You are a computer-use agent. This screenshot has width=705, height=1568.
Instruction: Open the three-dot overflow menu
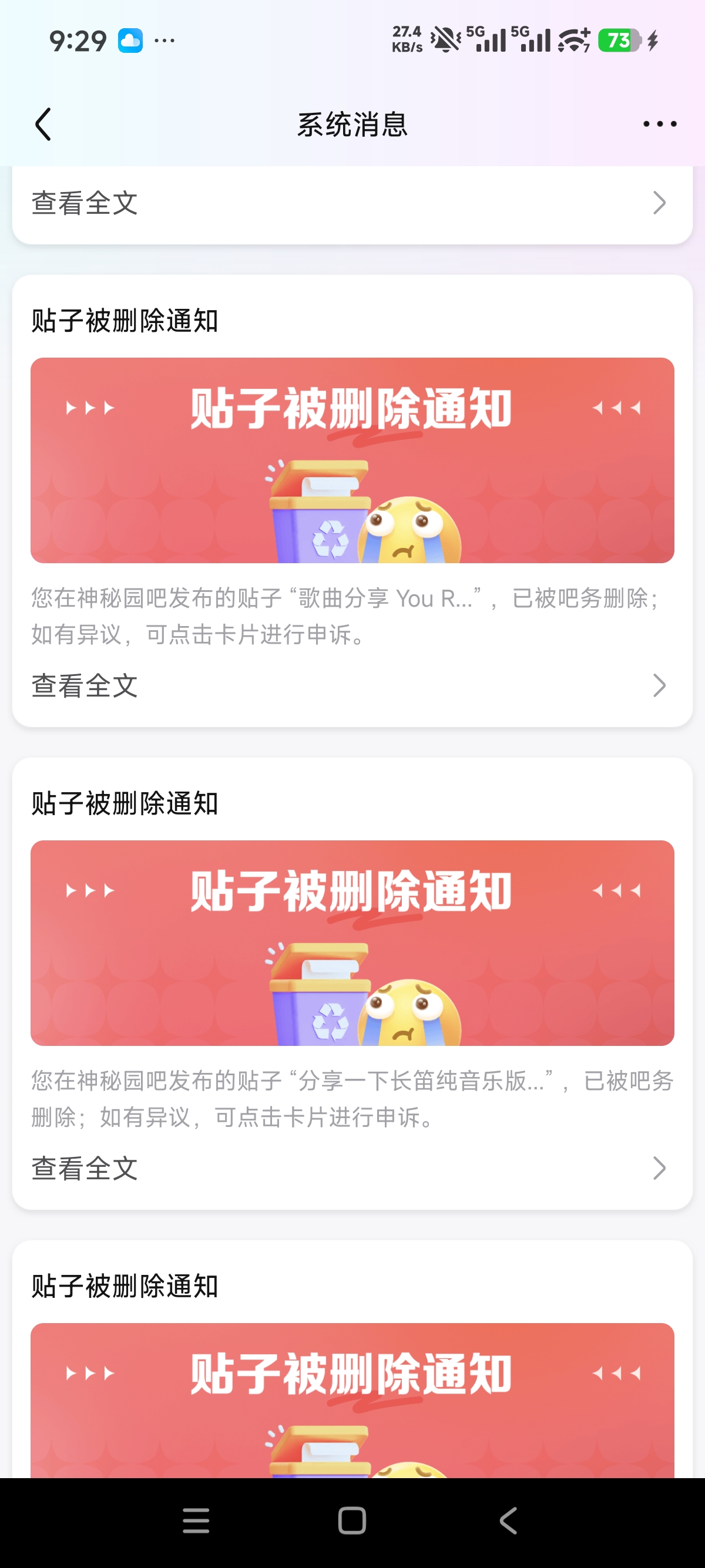[660, 124]
